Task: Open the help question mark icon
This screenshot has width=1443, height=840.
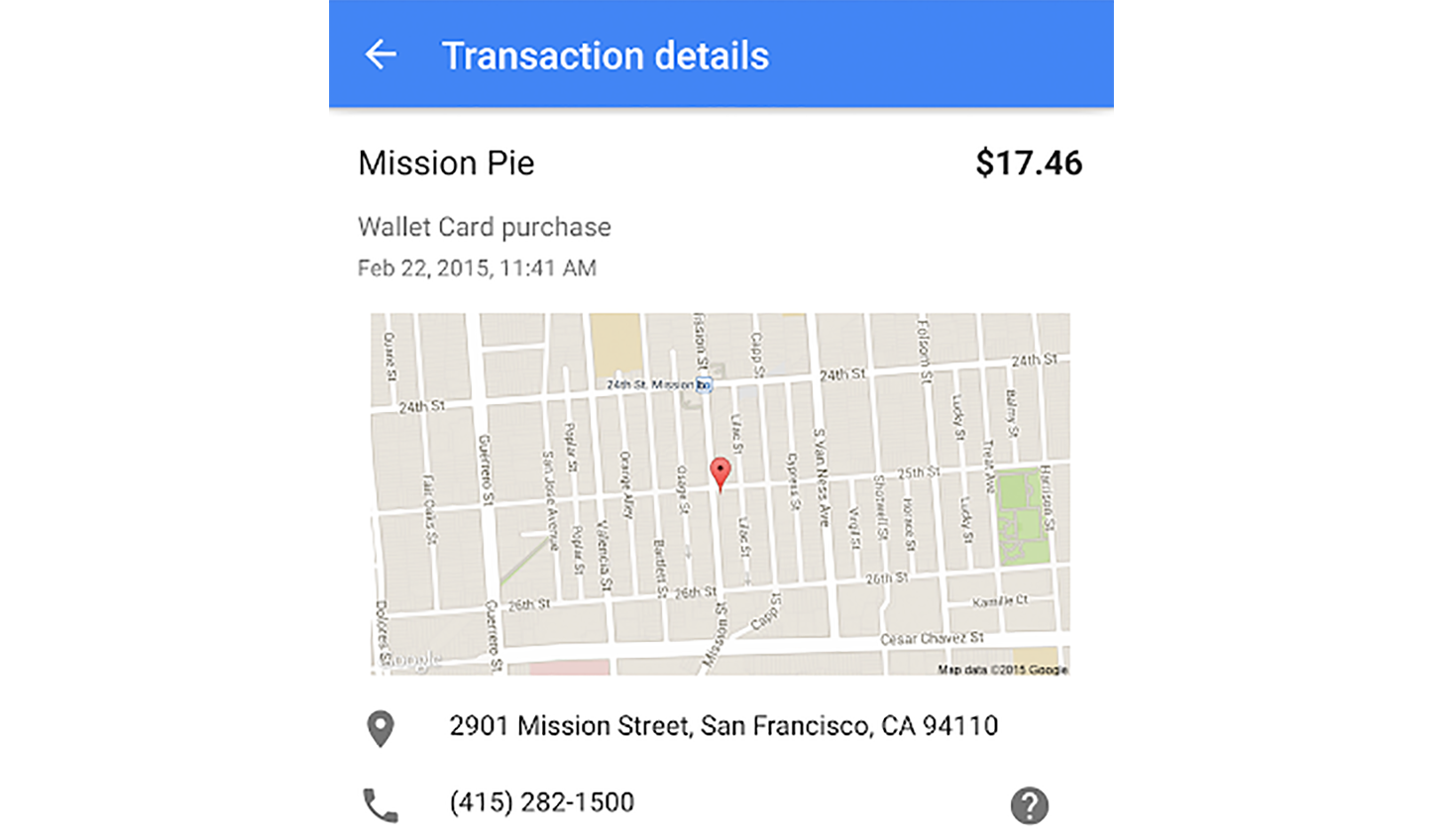Action: 1029,805
